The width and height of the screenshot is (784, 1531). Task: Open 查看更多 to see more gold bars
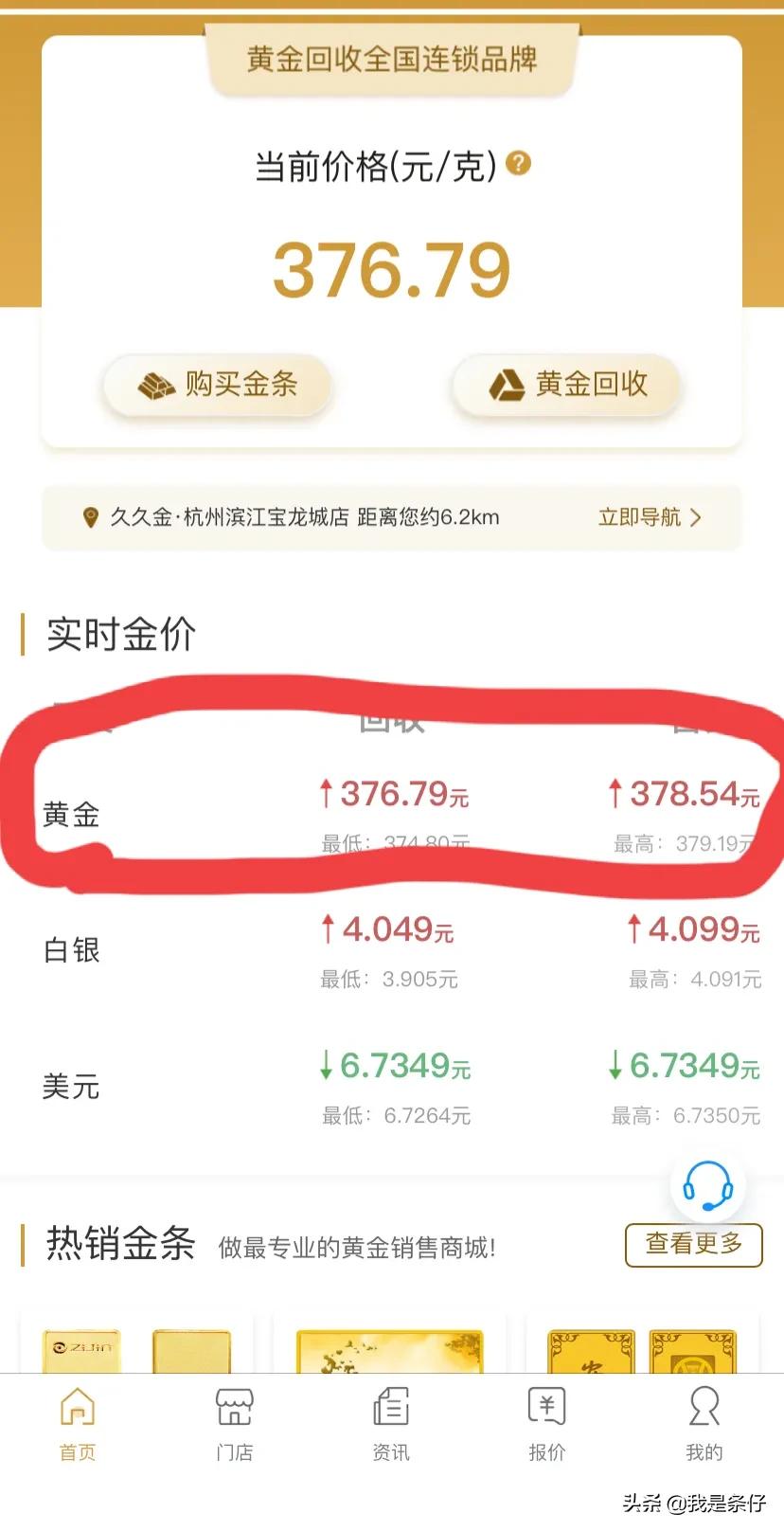coord(692,1247)
